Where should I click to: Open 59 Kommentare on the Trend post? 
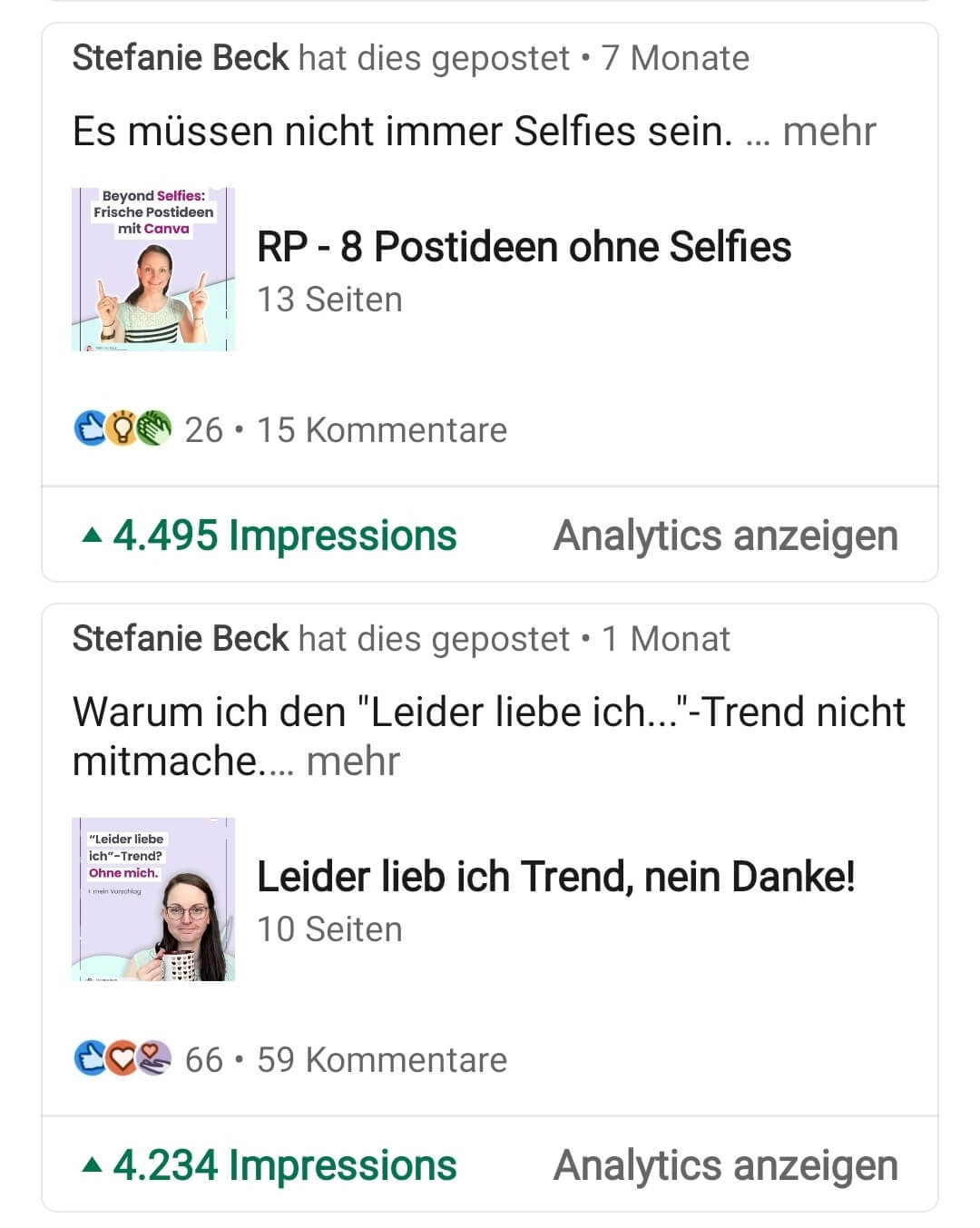(x=382, y=1057)
